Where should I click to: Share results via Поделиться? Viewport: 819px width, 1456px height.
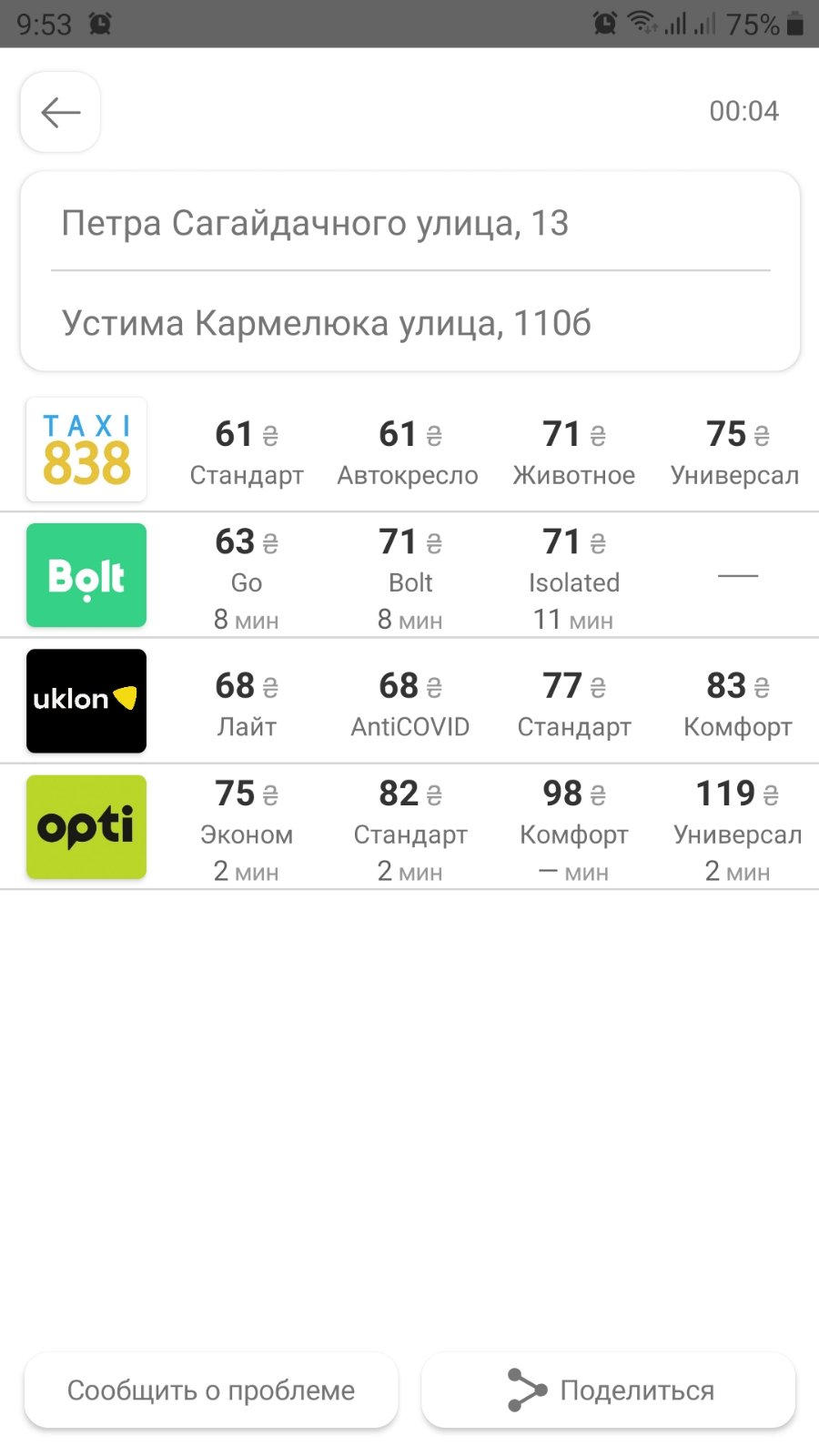coord(609,1390)
